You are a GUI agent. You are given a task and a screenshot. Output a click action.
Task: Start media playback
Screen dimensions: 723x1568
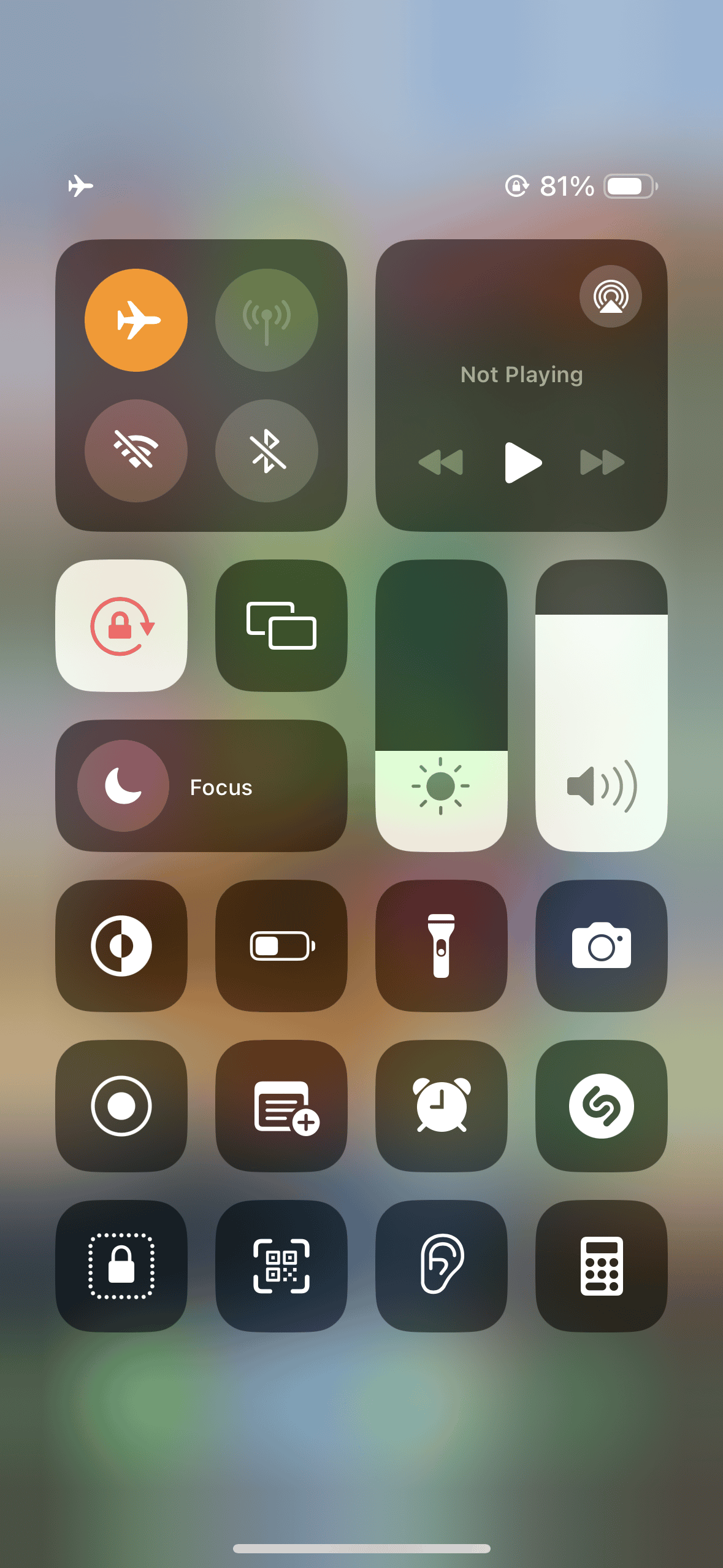(522, 463)
